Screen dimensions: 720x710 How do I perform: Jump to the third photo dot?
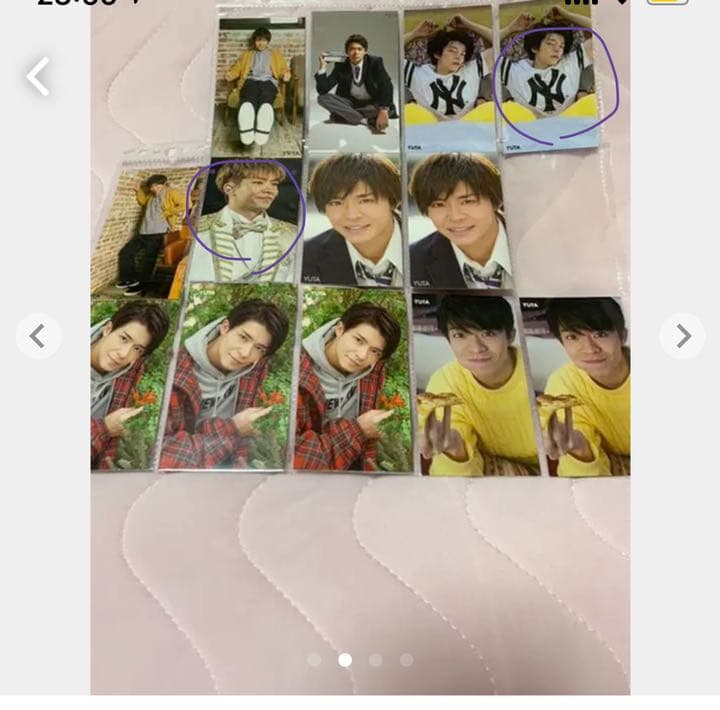coord(375,660)
